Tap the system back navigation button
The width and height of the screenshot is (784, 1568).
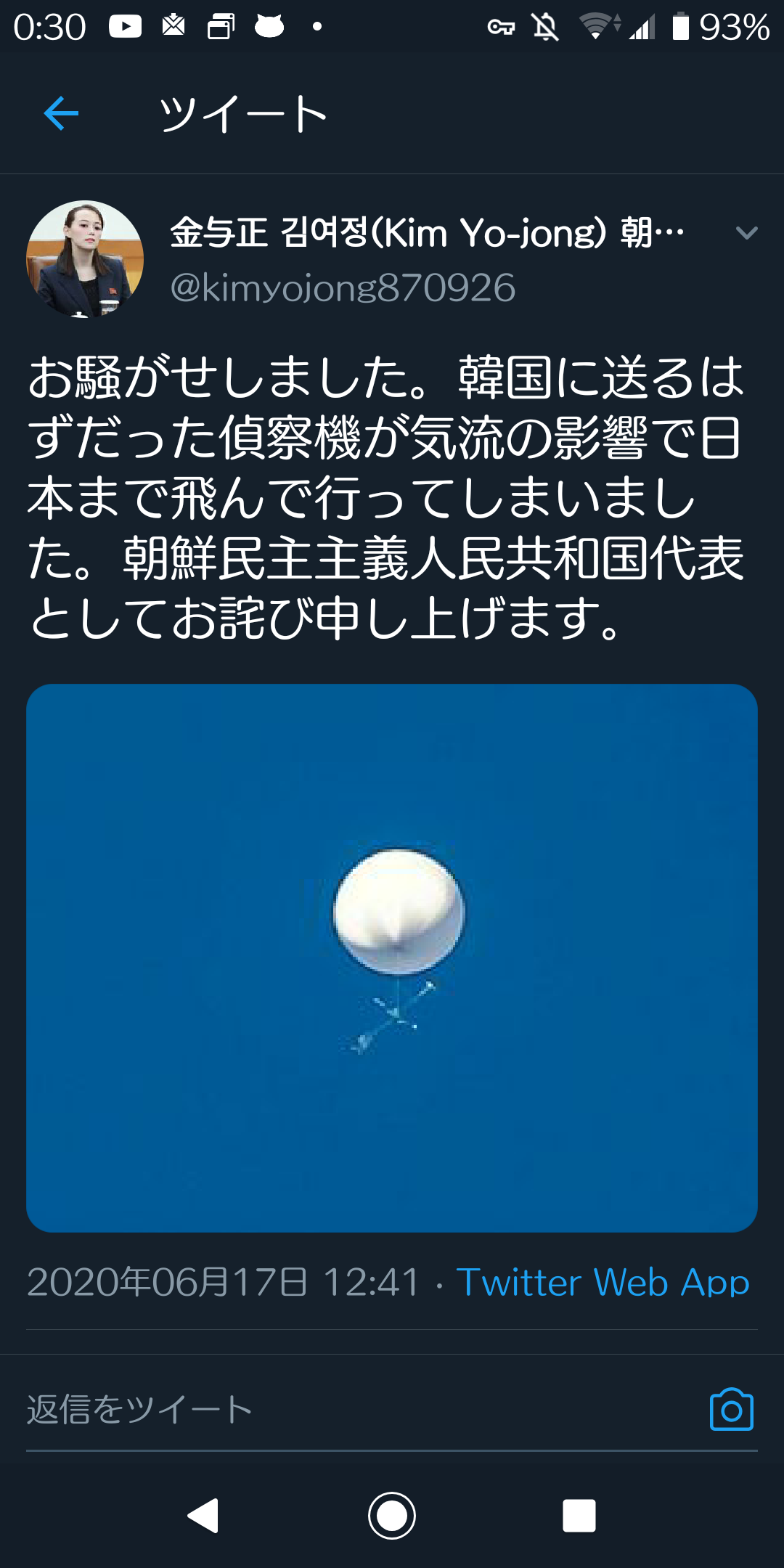pyautogui.click(x=203, y=1515)
